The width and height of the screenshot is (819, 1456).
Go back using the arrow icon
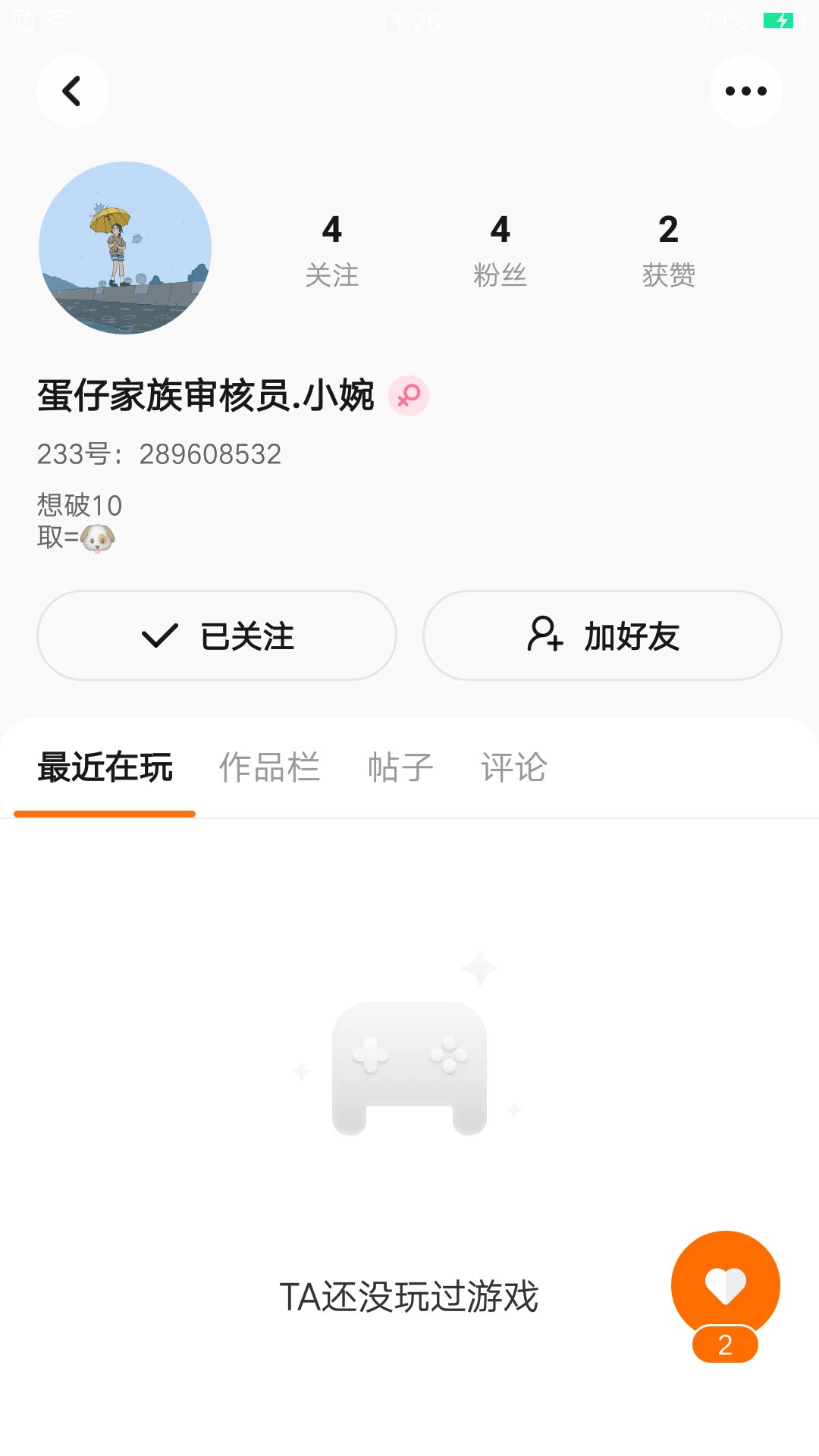pyautogui.click(x=72, y=91)
